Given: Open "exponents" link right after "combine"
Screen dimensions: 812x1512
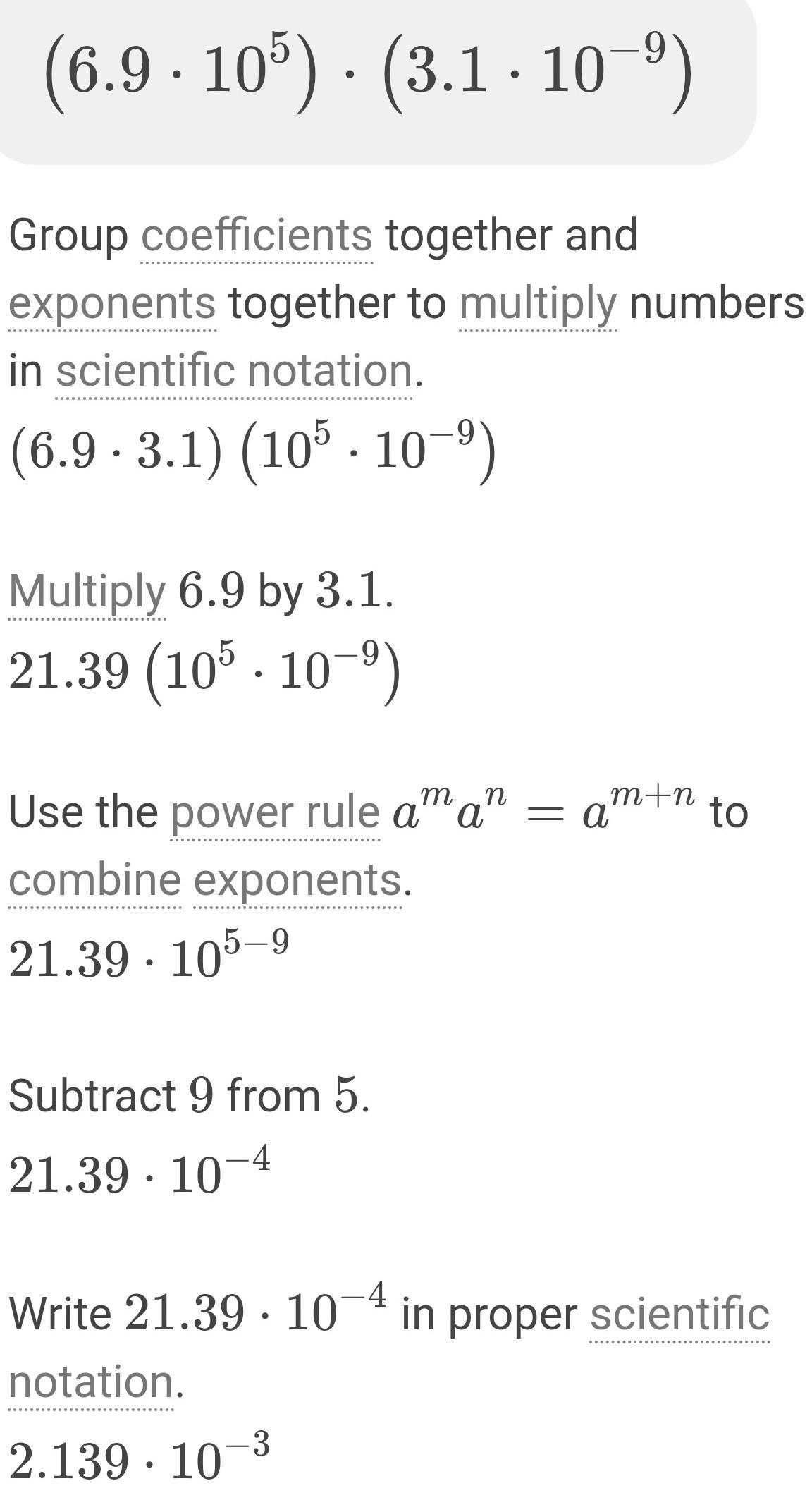Looking at the screenshot, I should point(297,880).
